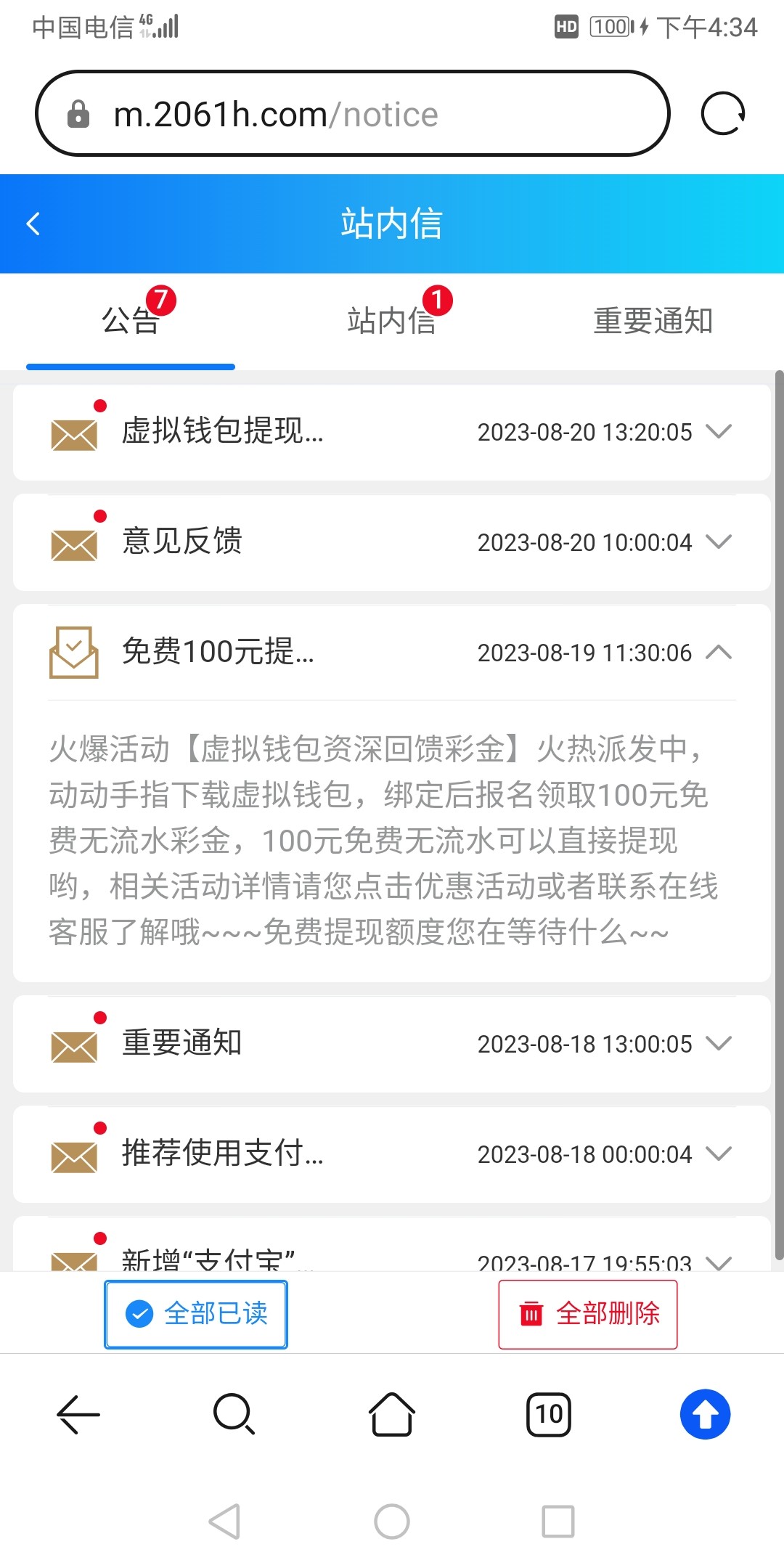Go to homepage via the home icon
Screen dimensions: 784x1568
[x=391, y=1414]
